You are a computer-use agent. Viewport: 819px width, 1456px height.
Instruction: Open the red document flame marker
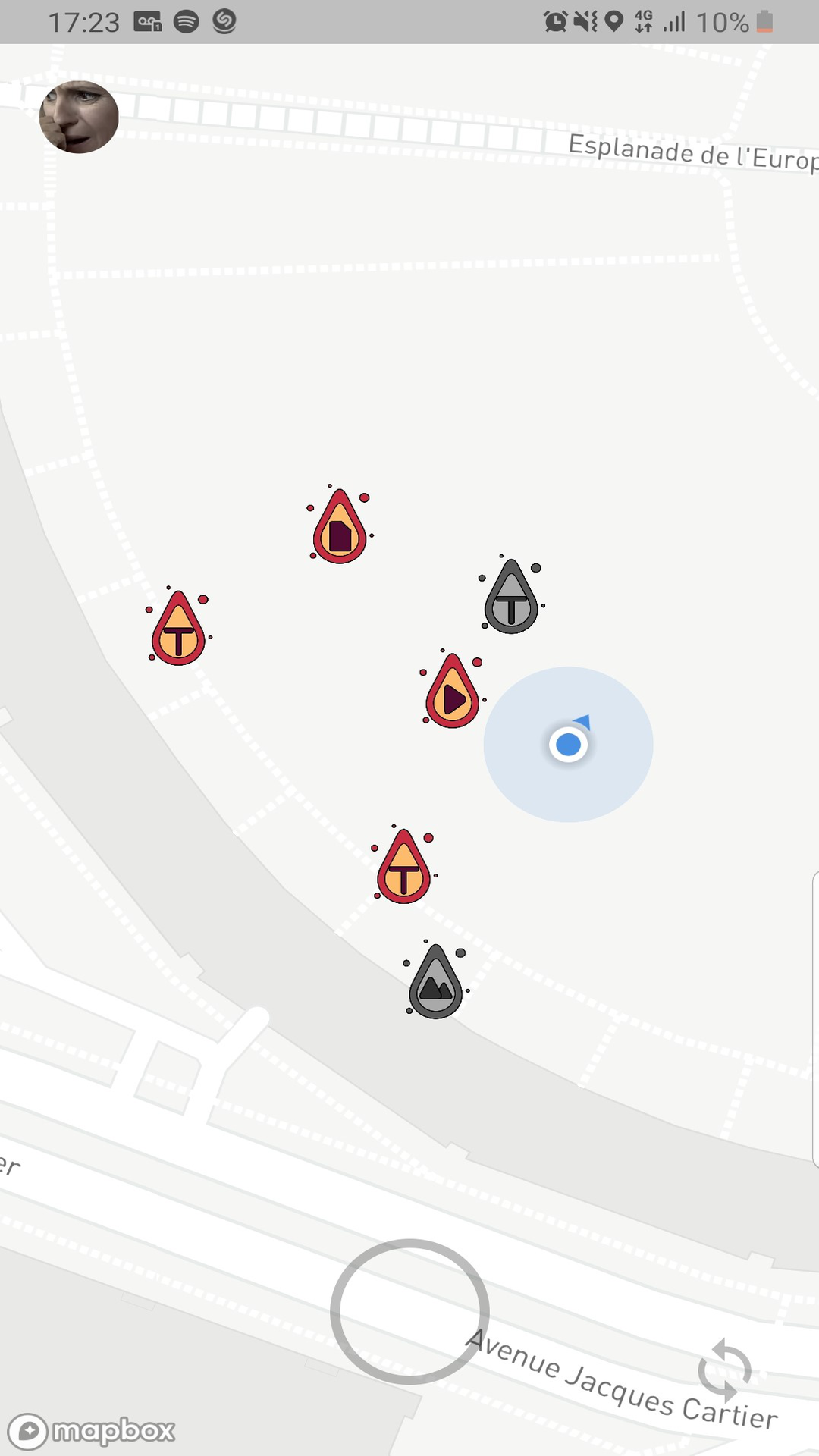pos(340,529)
